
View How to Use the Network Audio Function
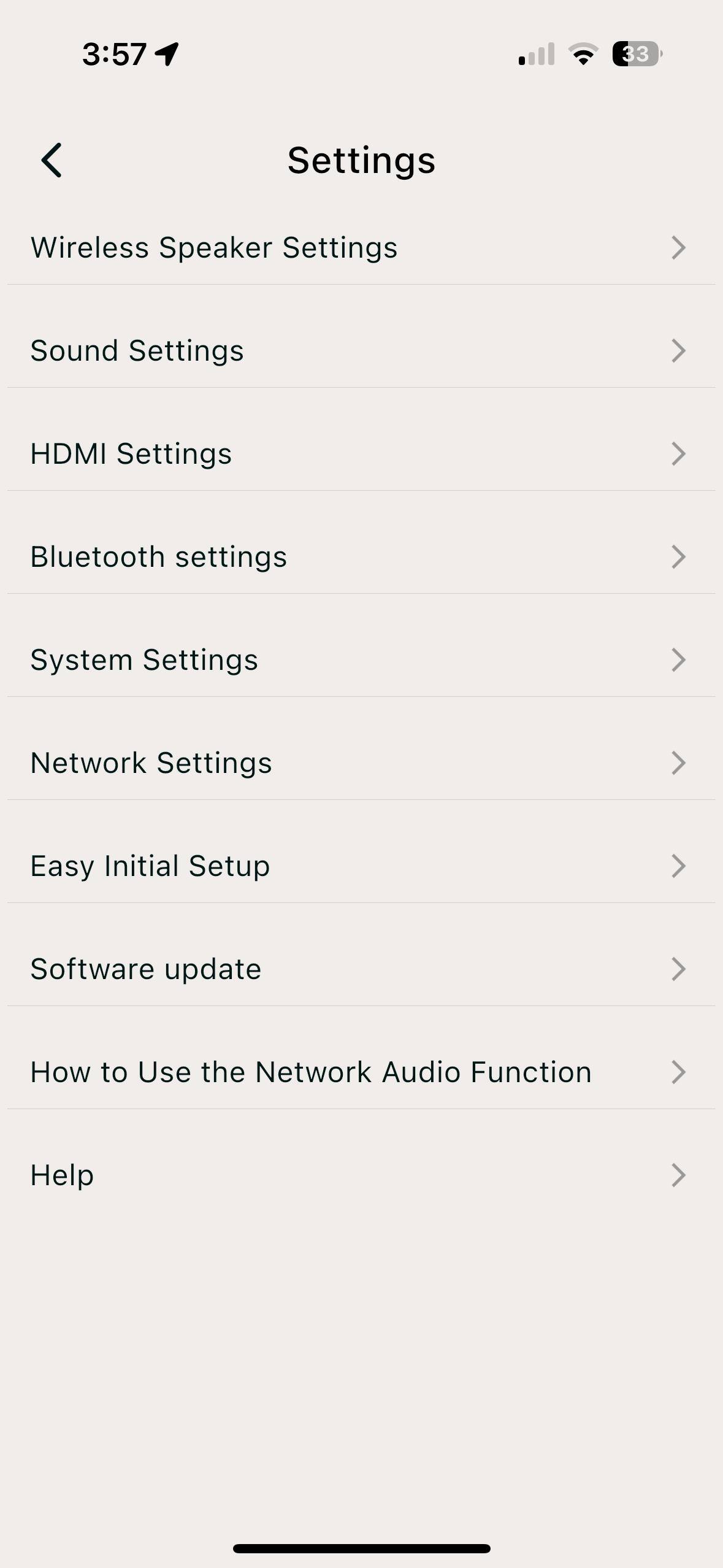(x=361, y=1072)
